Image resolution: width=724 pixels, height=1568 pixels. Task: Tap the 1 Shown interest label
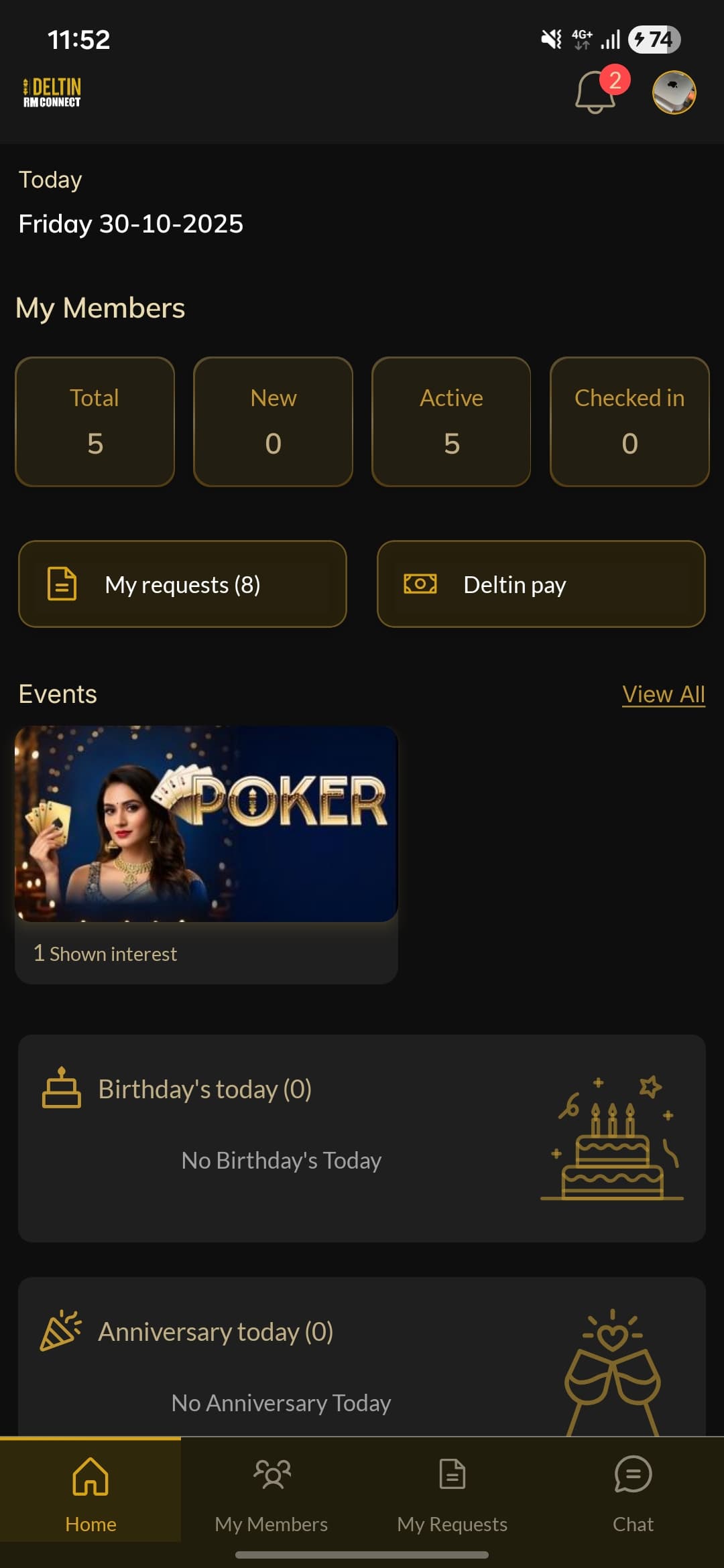[105, 954]
